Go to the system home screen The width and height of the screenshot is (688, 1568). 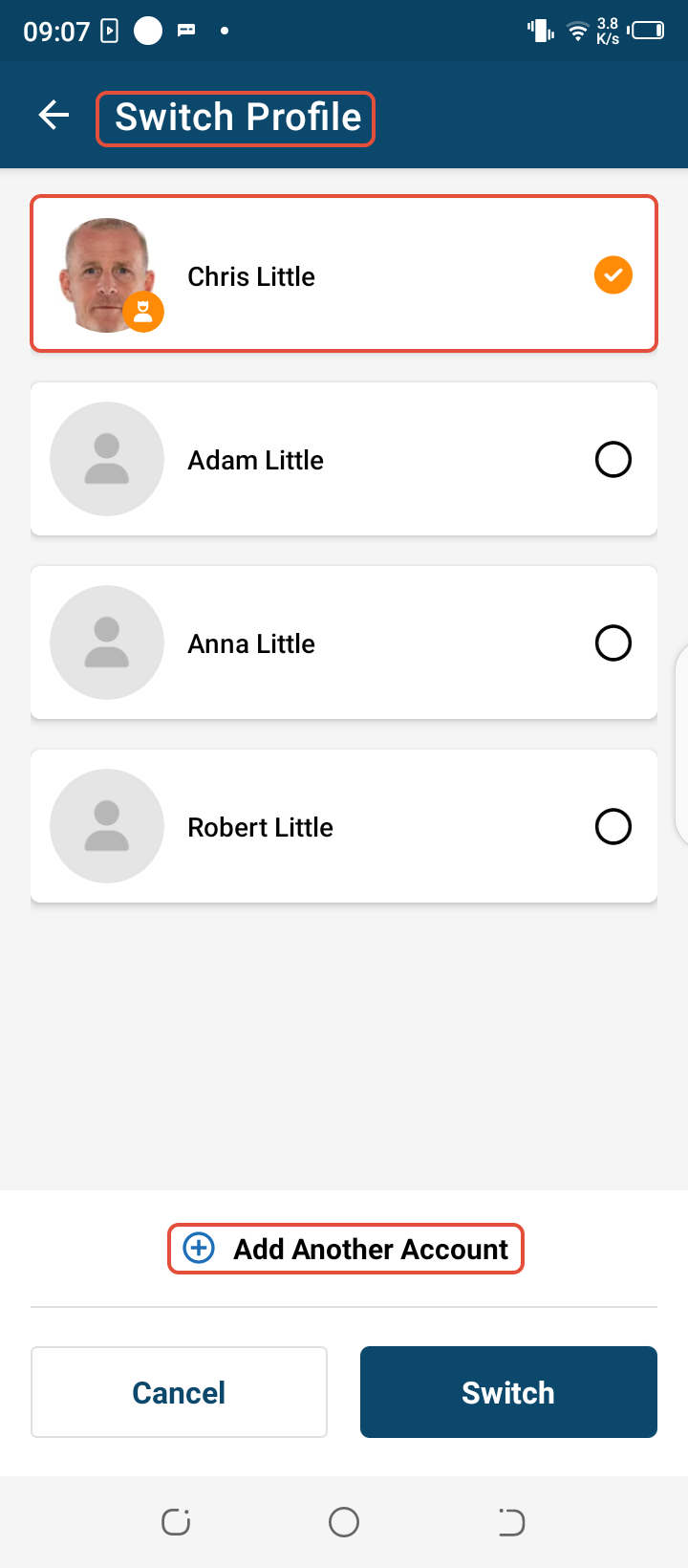click(x=344, y=1521)
